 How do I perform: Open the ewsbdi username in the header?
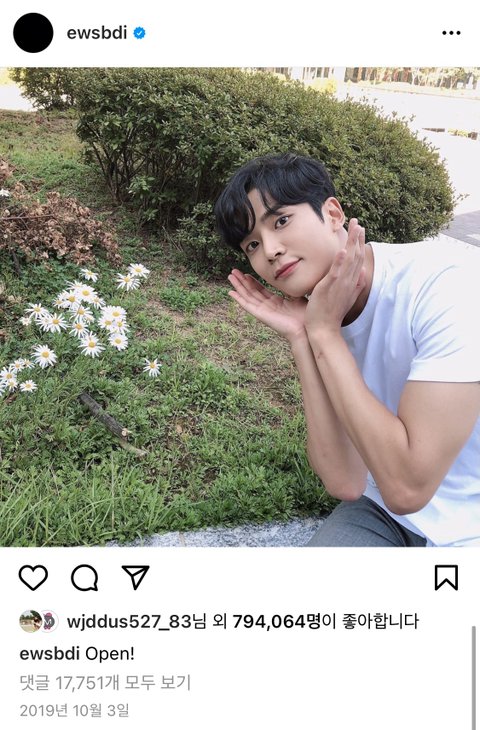click(96, 33)
